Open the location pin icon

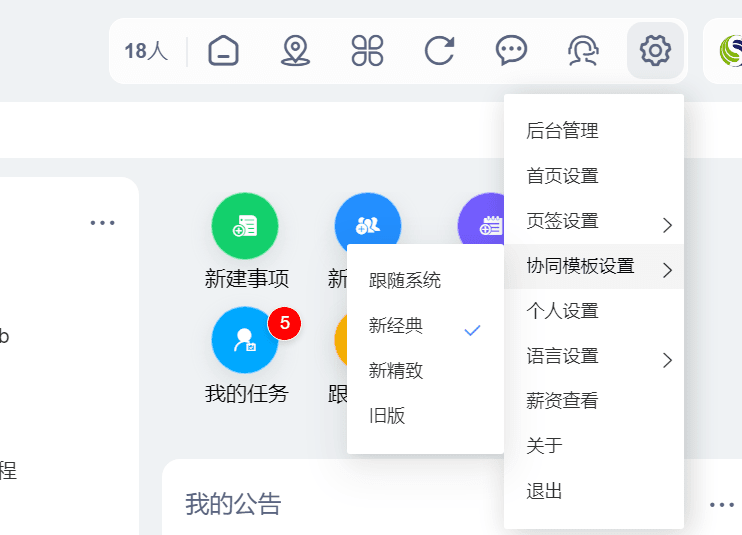click(295, 50)
